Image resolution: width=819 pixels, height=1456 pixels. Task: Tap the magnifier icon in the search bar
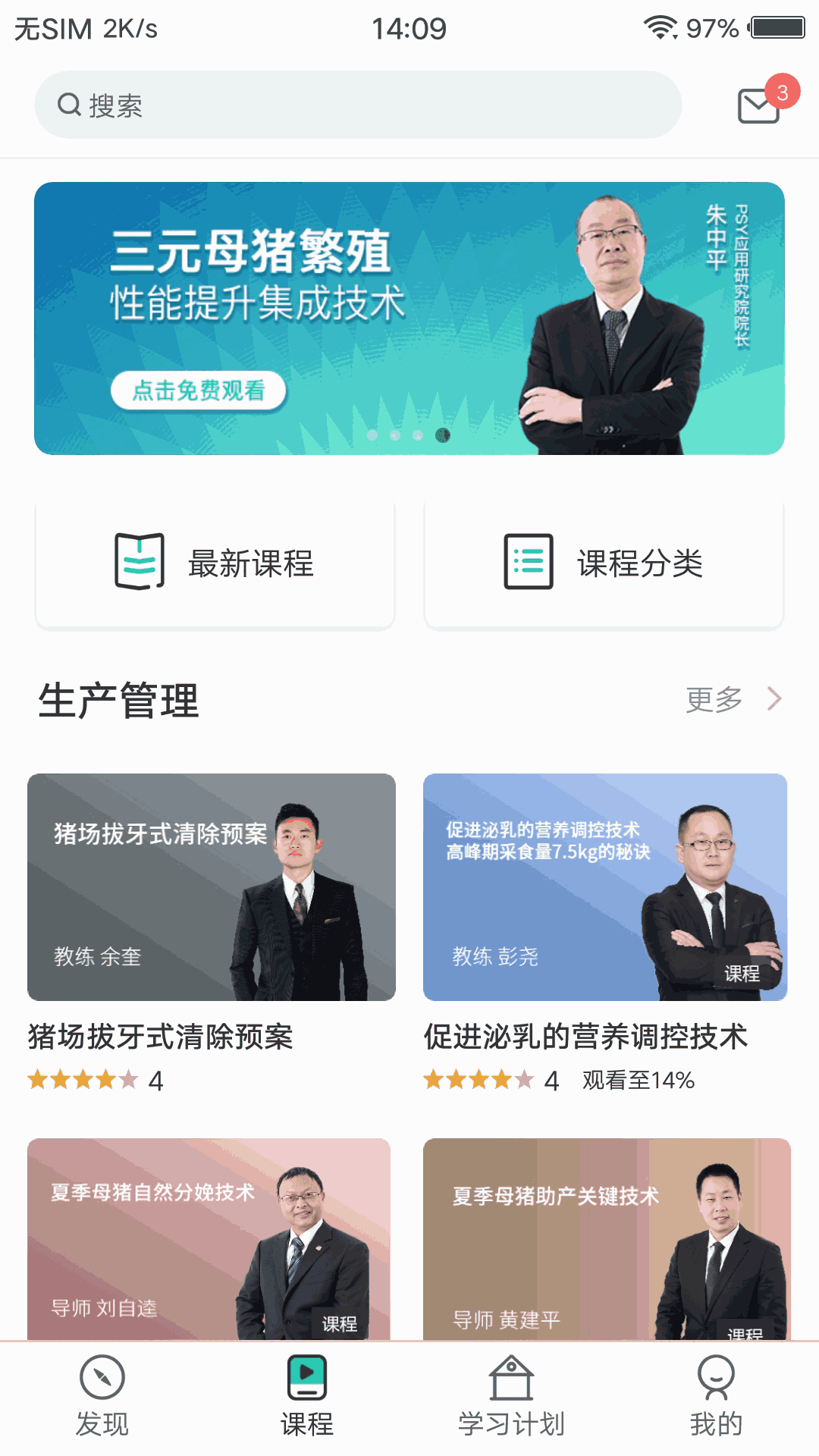pos(69,105)
